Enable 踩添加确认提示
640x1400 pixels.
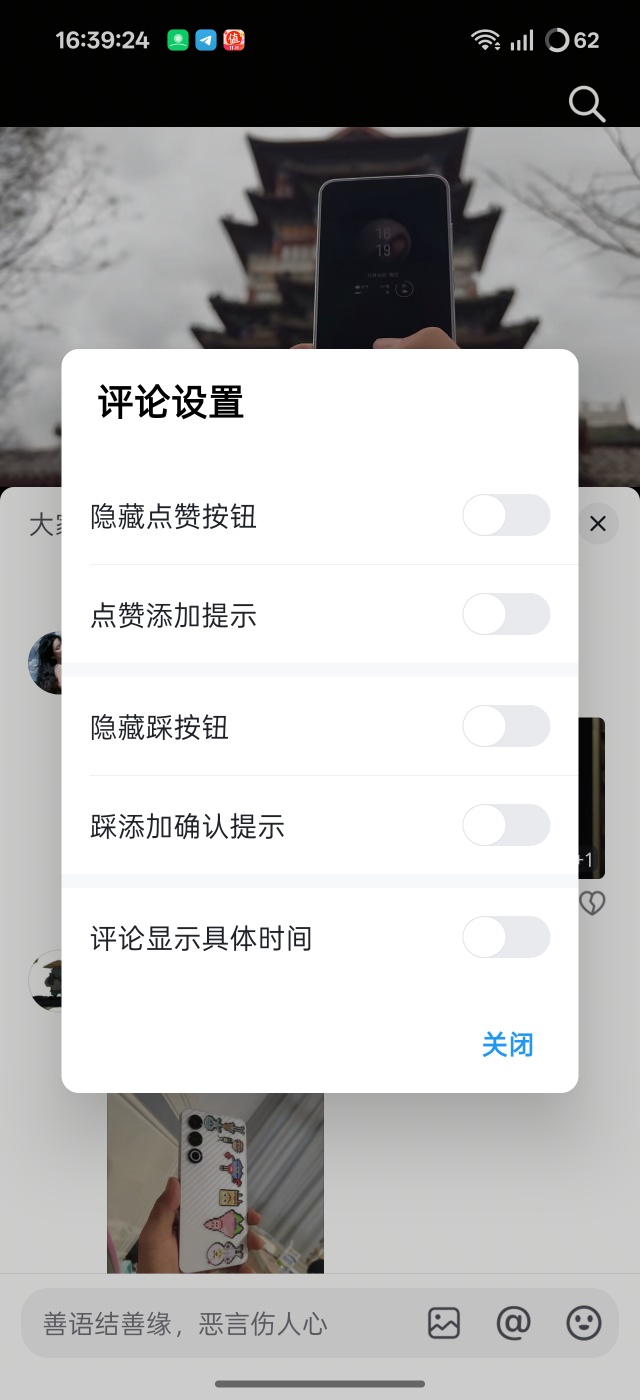506,825
